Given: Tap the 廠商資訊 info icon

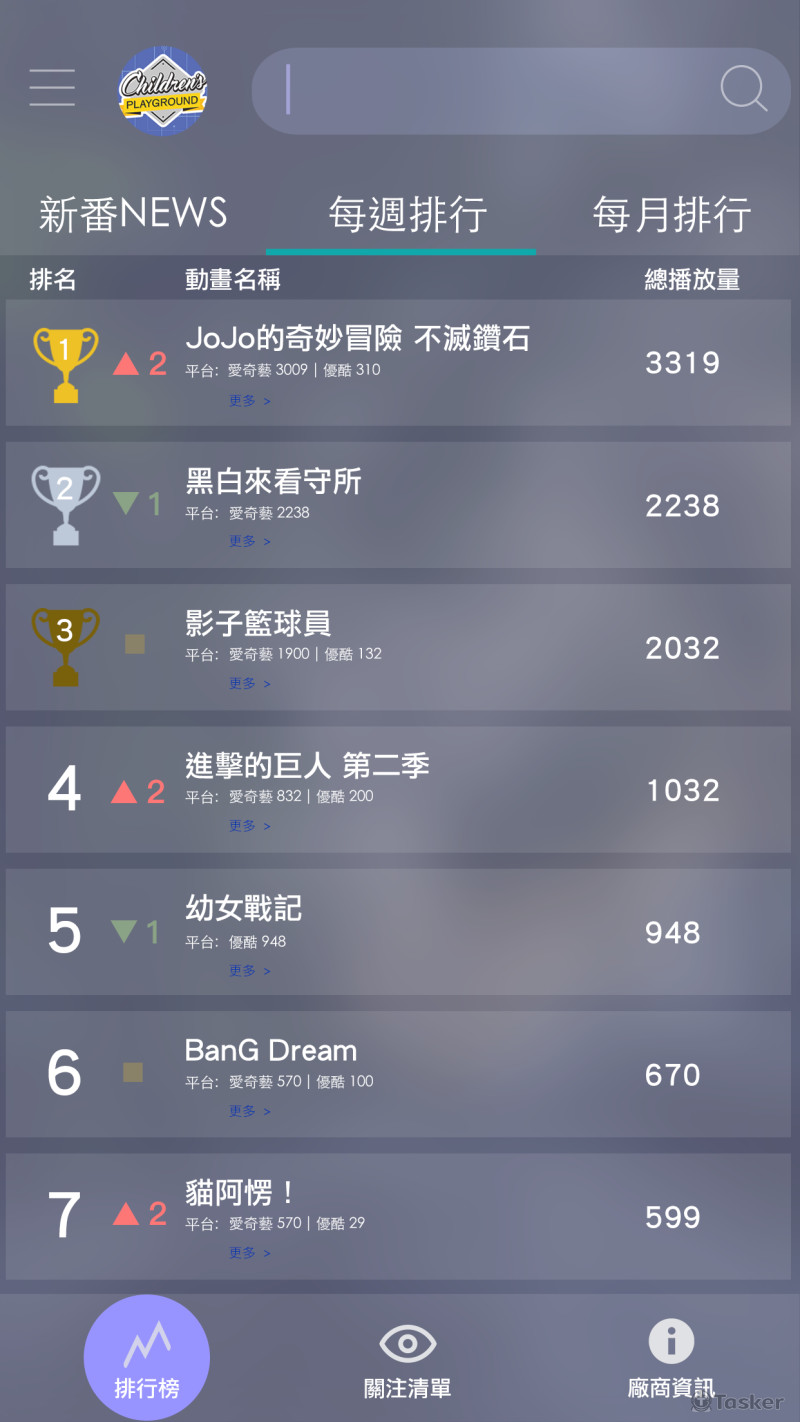Looking at the screenshot, I should pyautogui.click(x=670, y=1343).
